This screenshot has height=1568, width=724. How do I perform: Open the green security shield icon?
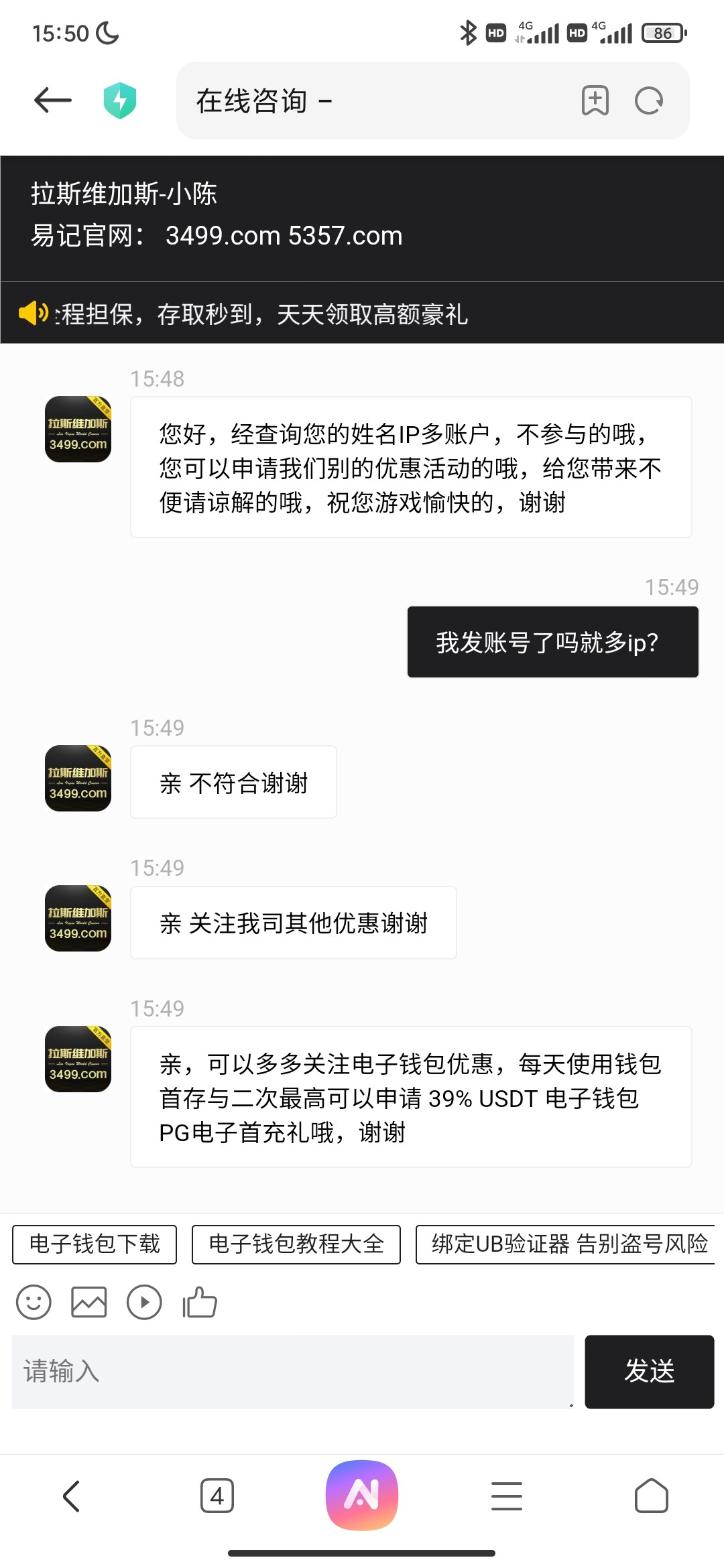pyautogui.click(x=120, y=101)
